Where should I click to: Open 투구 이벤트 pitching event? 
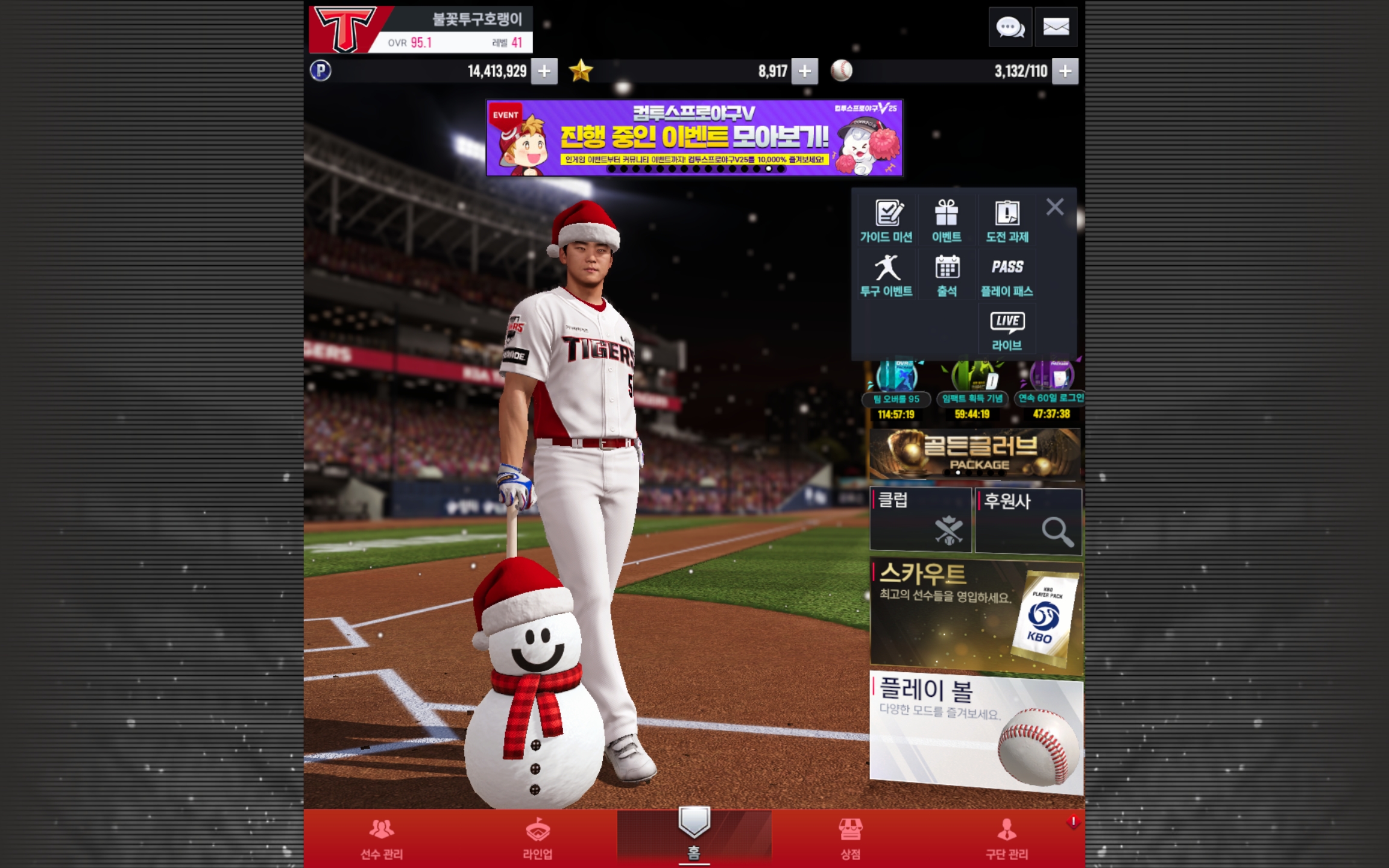pyautogui.click(x=886, y=275)
